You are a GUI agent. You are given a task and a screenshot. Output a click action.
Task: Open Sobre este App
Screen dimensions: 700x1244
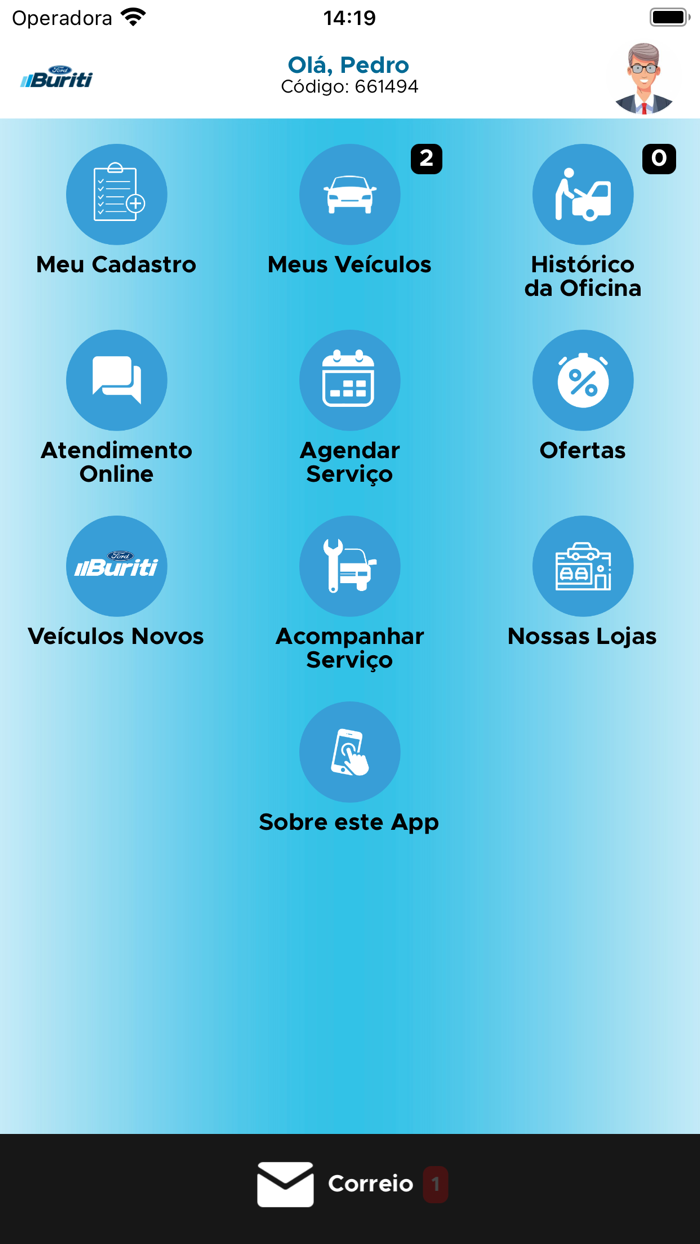tap(349, 752)
